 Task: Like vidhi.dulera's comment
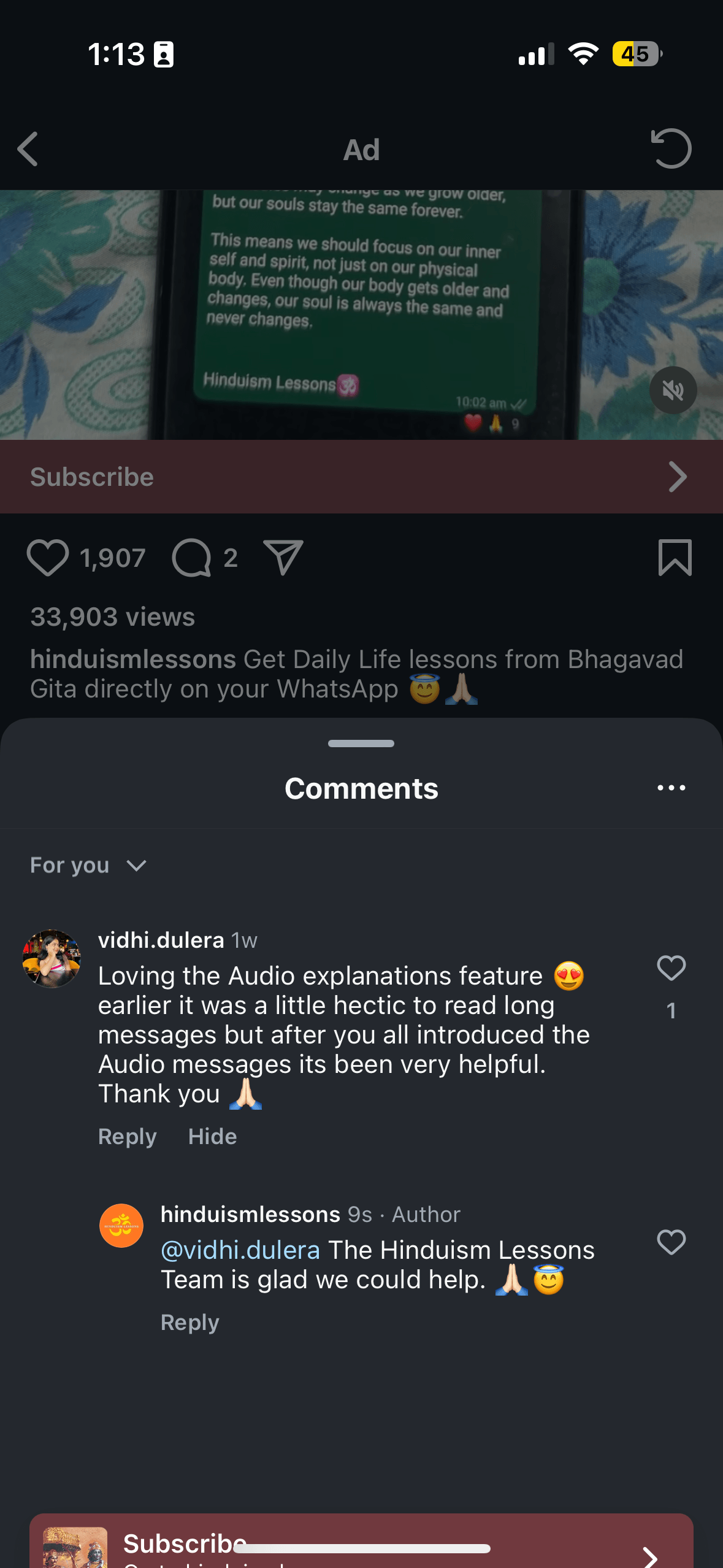click(671, 968)
